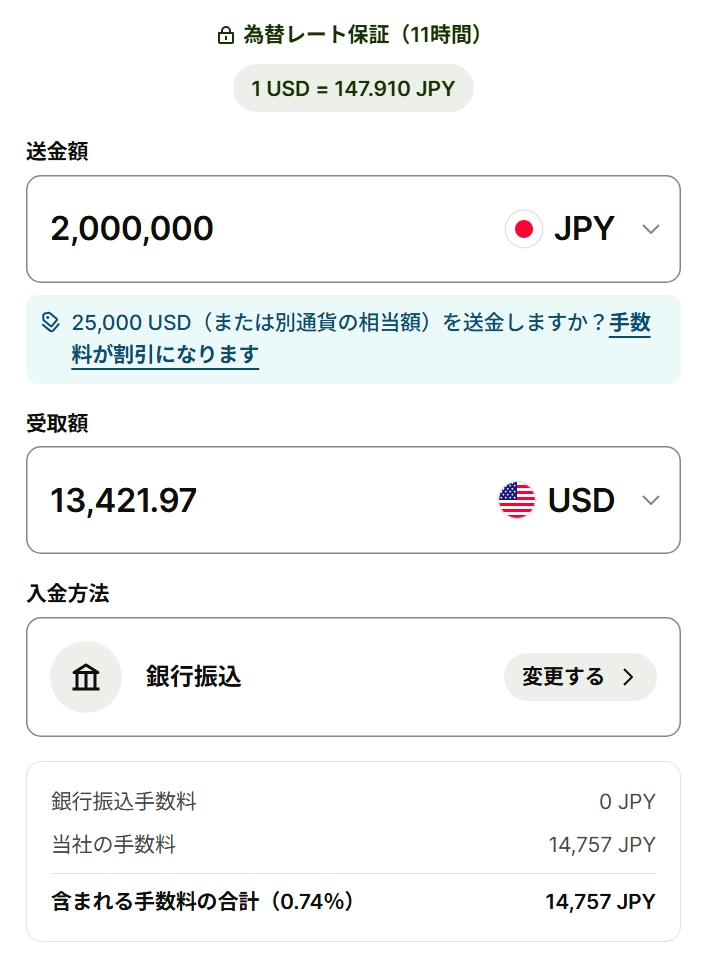Open the JPY currency selector
Image resolution: width=706 pixels, height=959 pixels.
point(583,229)
